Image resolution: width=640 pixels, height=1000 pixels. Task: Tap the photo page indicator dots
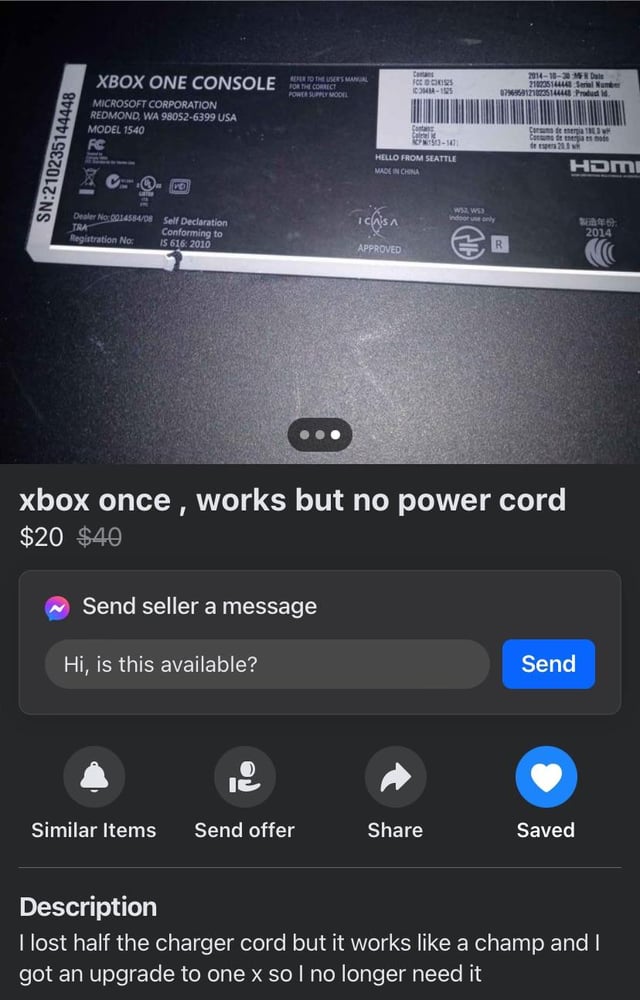tap(320, 434)
